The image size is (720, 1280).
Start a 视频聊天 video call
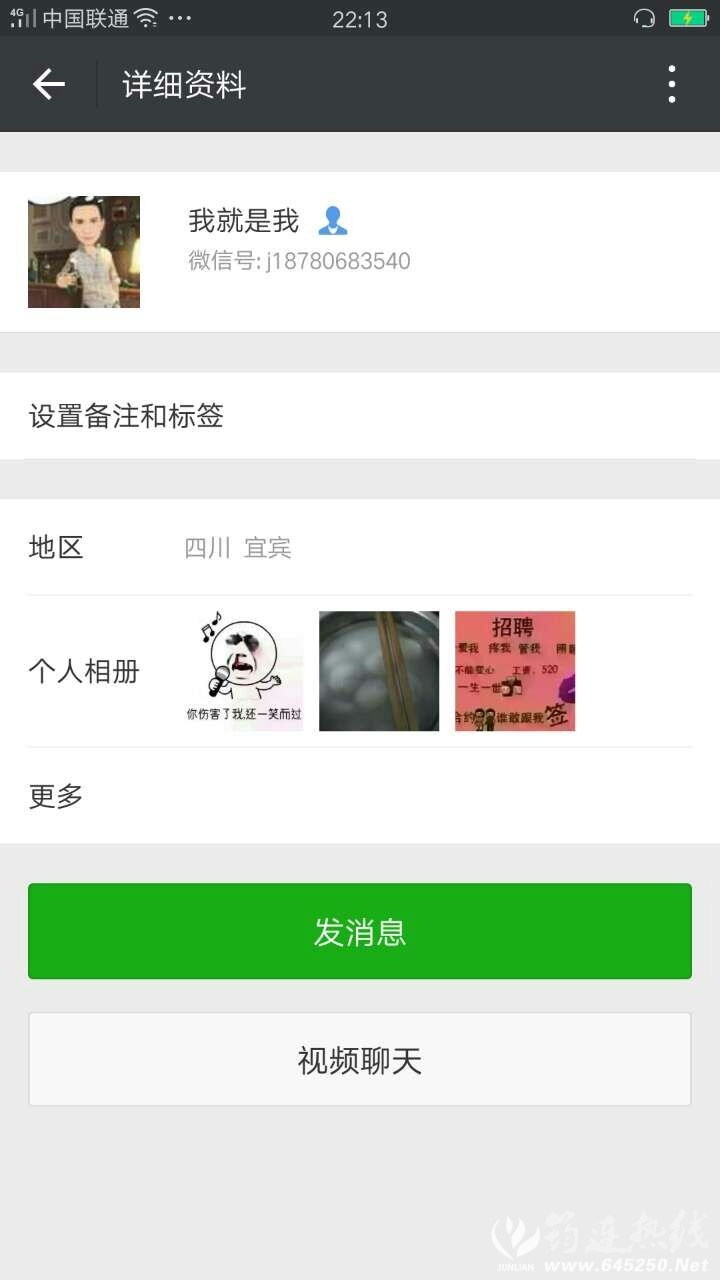tap(360, 1060)
